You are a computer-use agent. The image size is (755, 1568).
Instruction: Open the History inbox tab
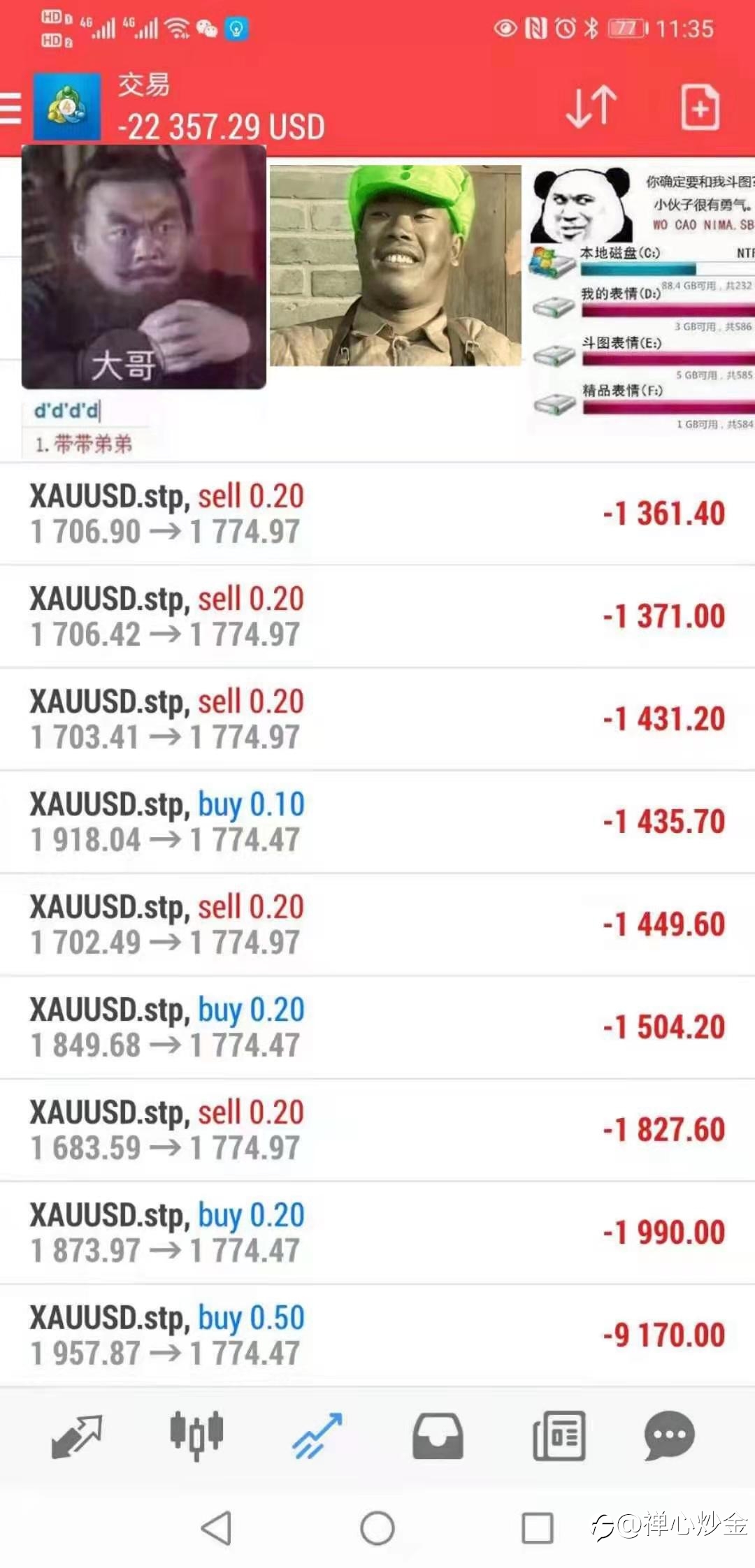(438, 1437)
